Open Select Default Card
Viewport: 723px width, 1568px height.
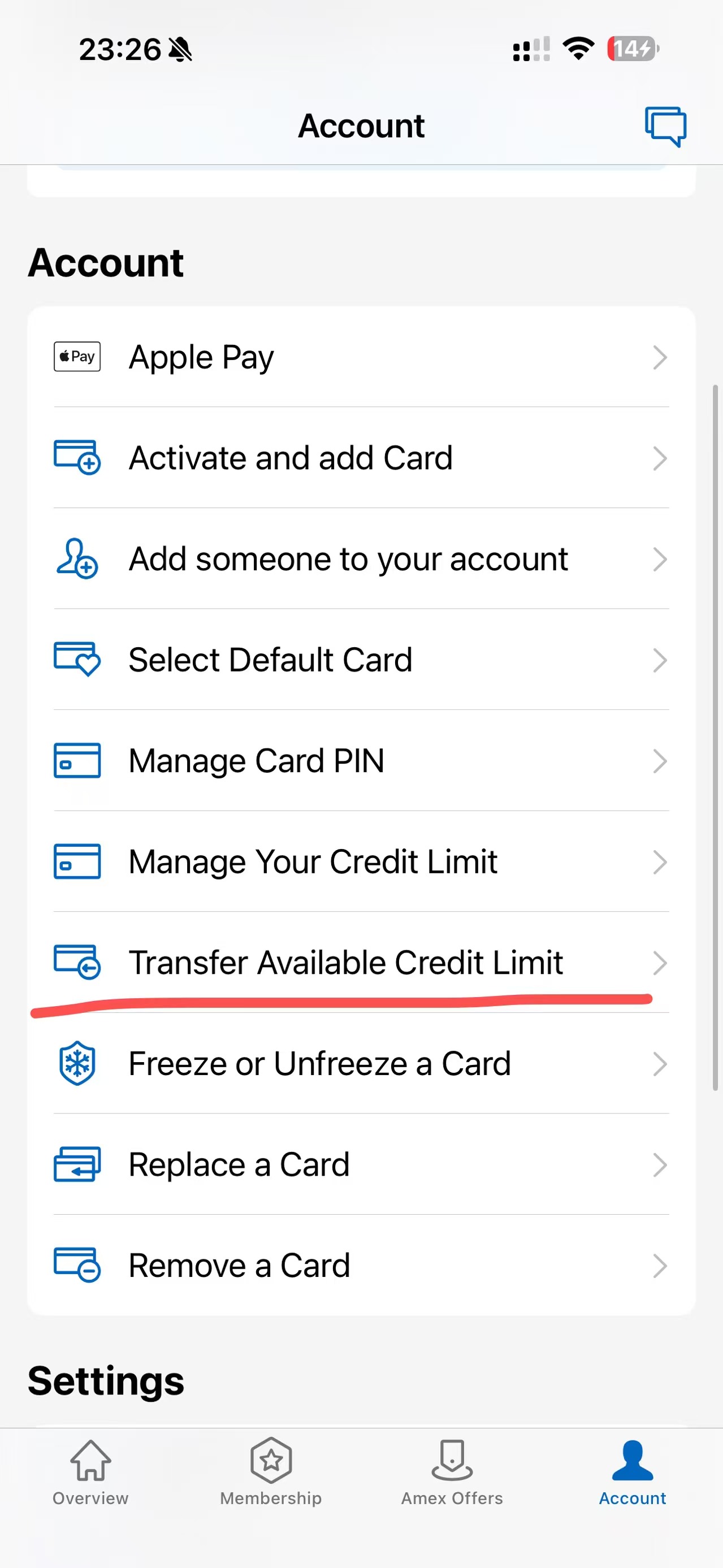(x=362, y=660)
